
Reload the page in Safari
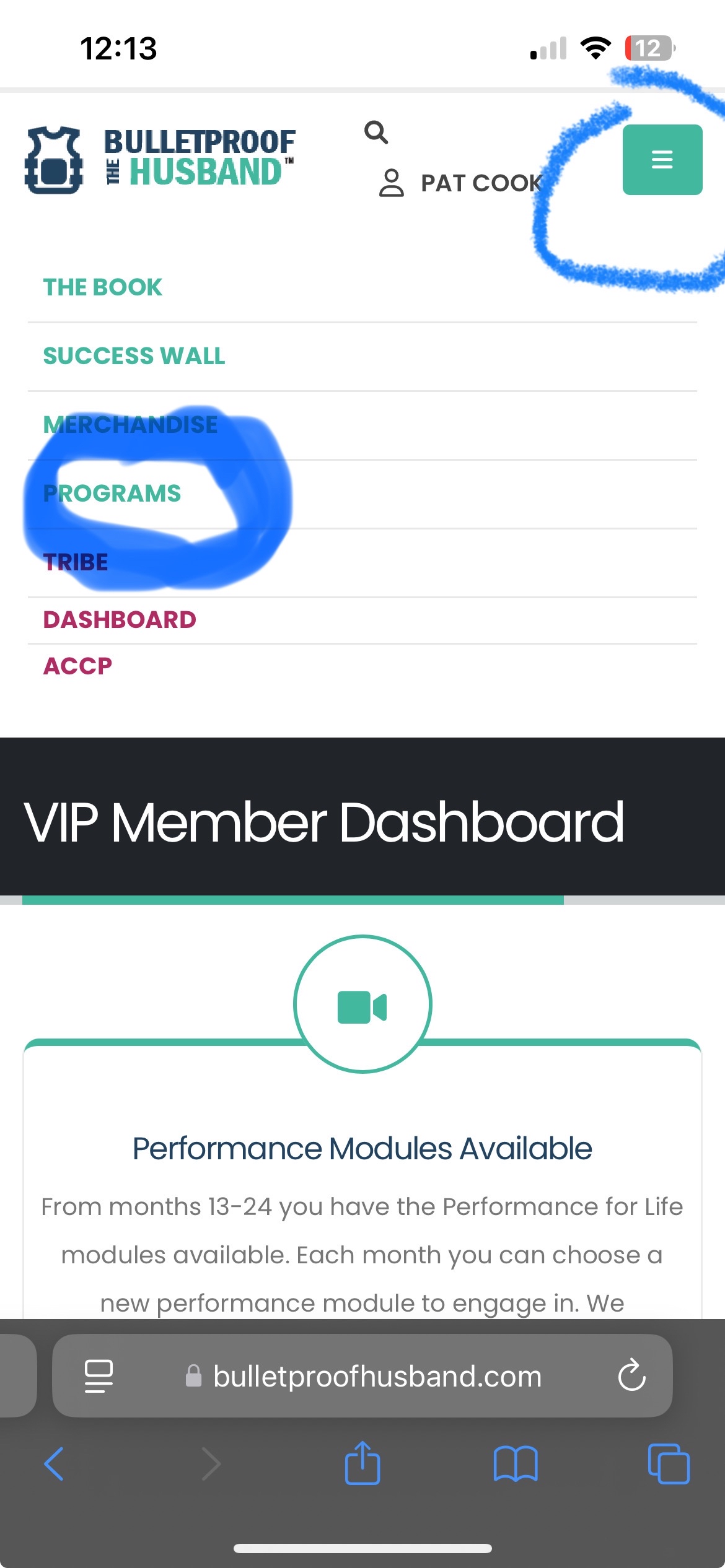[631, 1375]
